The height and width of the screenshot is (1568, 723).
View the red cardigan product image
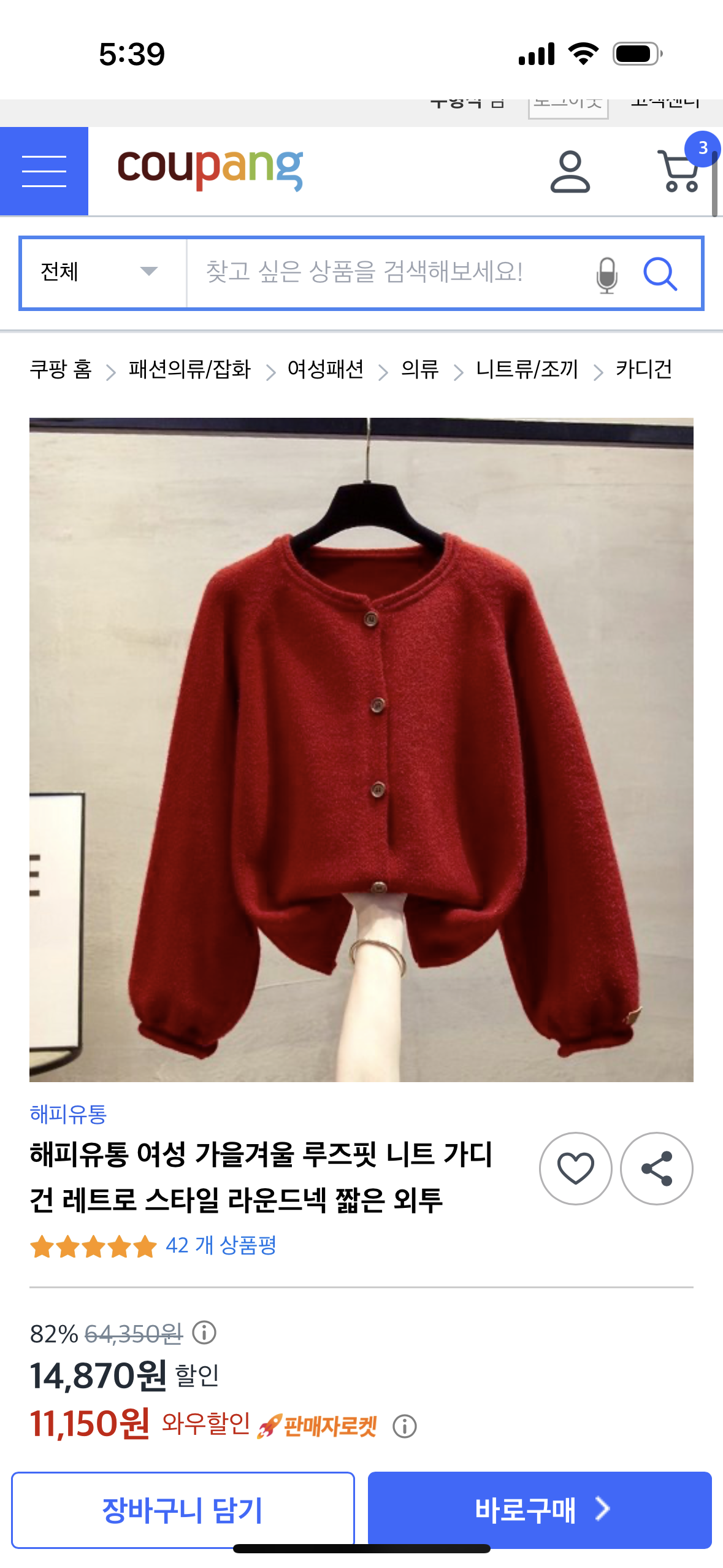point(361,750)
